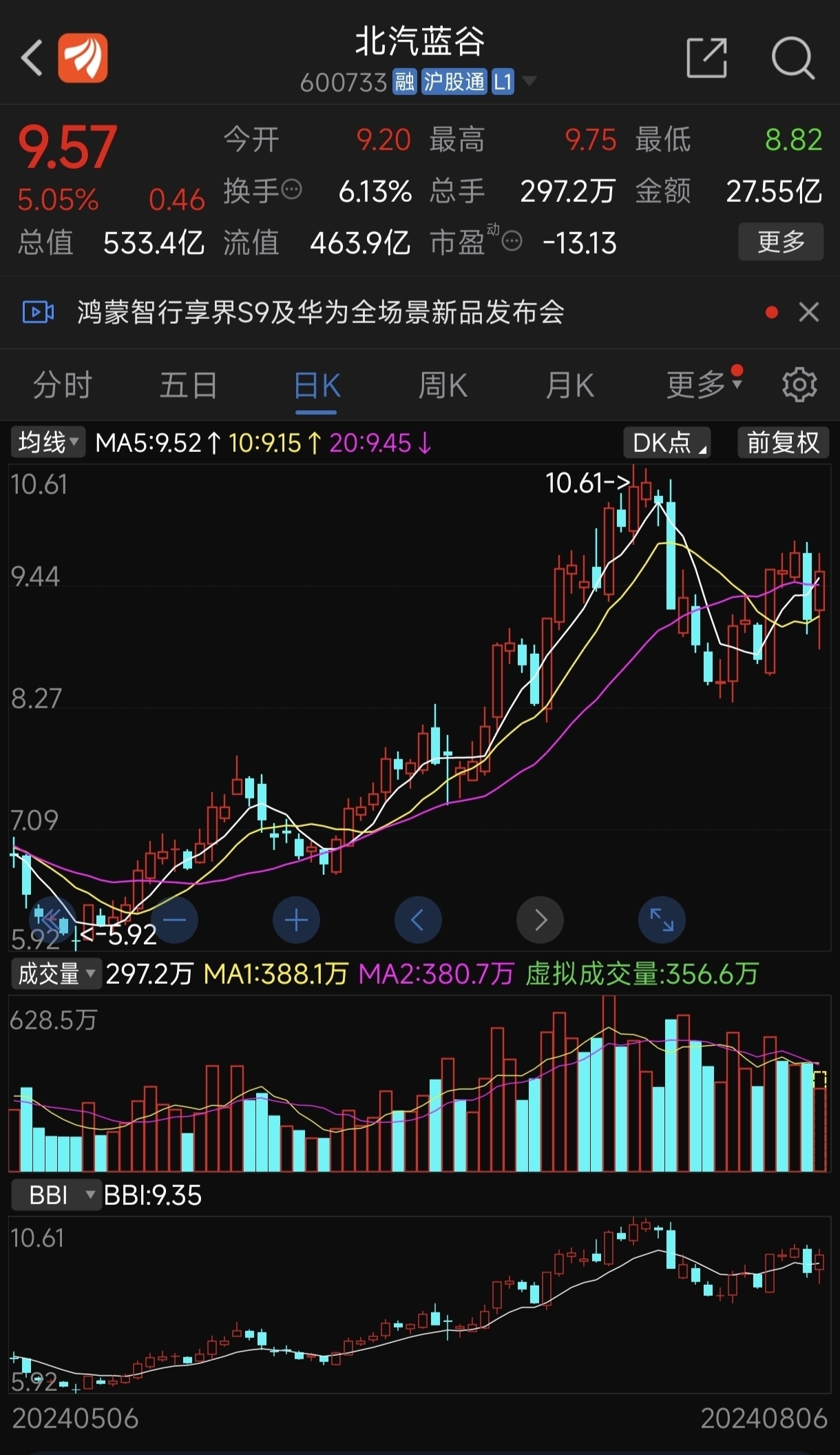Play the 鸿蒙智行享界S9 launch video
This screenshot has height=1455, width=840.
36,312
